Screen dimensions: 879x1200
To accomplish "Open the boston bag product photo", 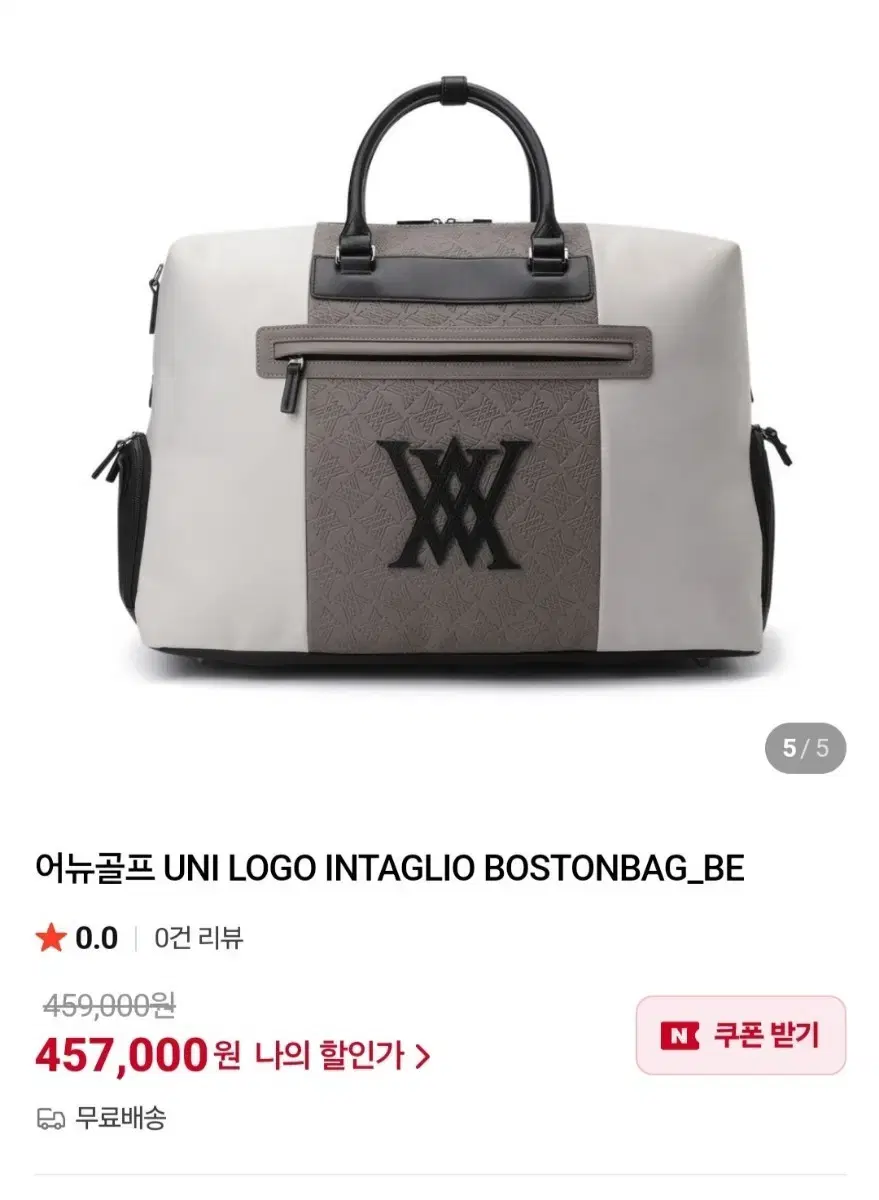I will click(x=440, y=400).
